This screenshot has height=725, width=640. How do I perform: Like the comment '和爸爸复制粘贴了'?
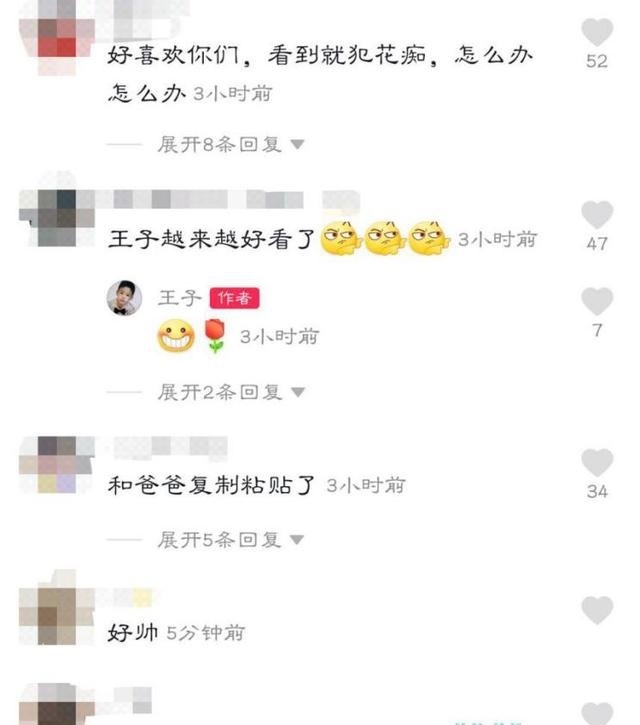[597, 463]
